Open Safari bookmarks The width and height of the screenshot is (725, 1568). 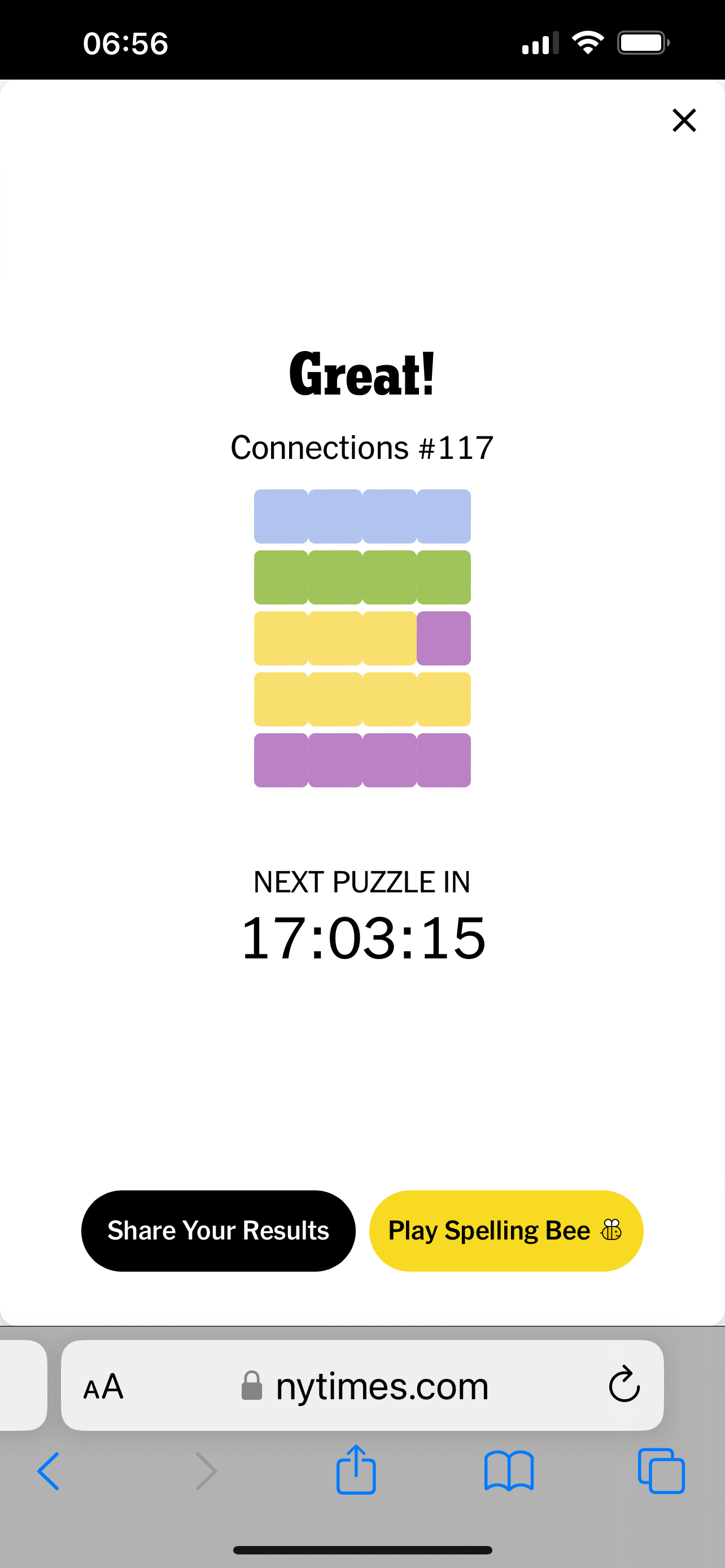509,1471
